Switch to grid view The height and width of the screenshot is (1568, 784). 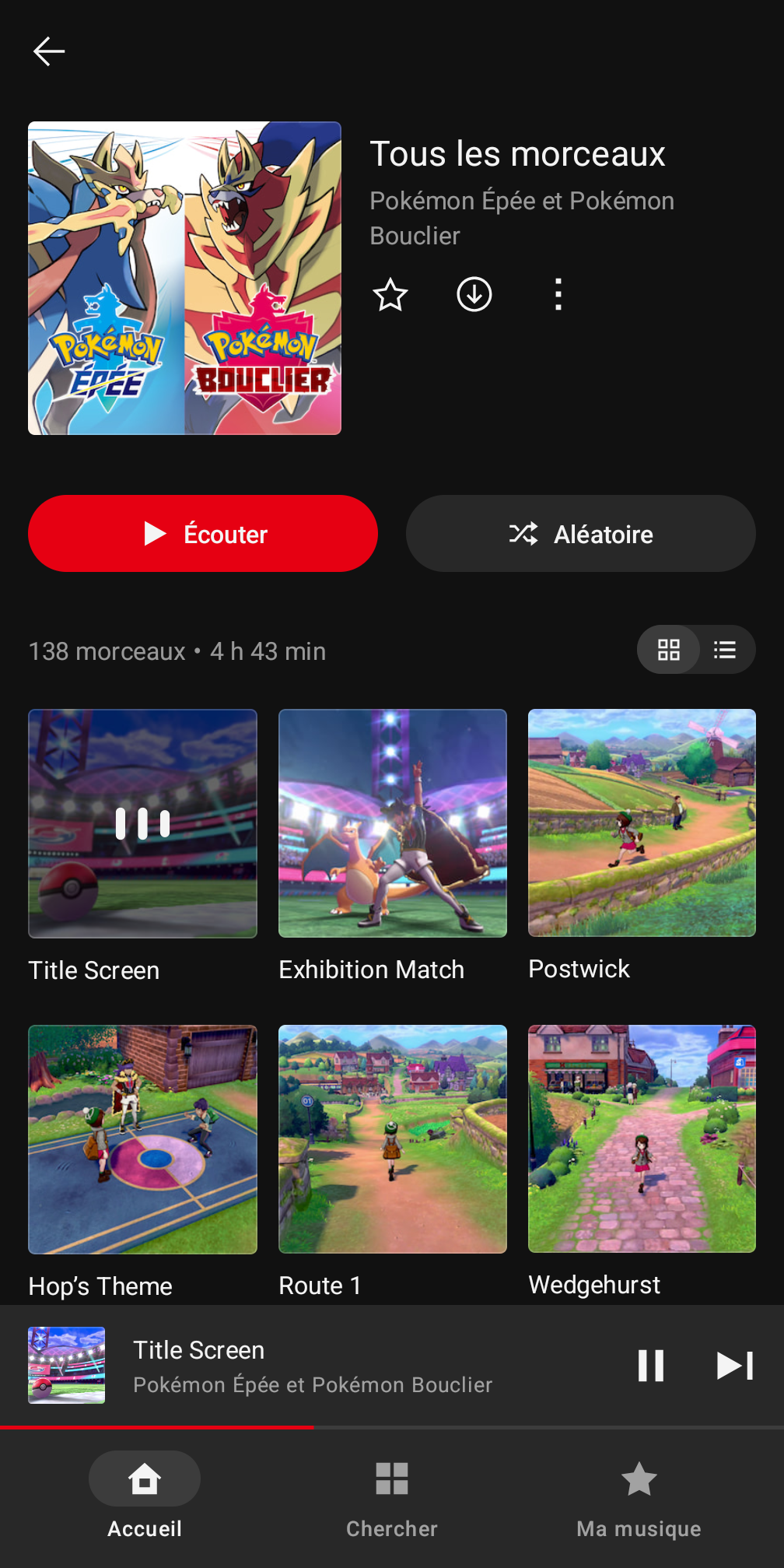coord(669,650)
